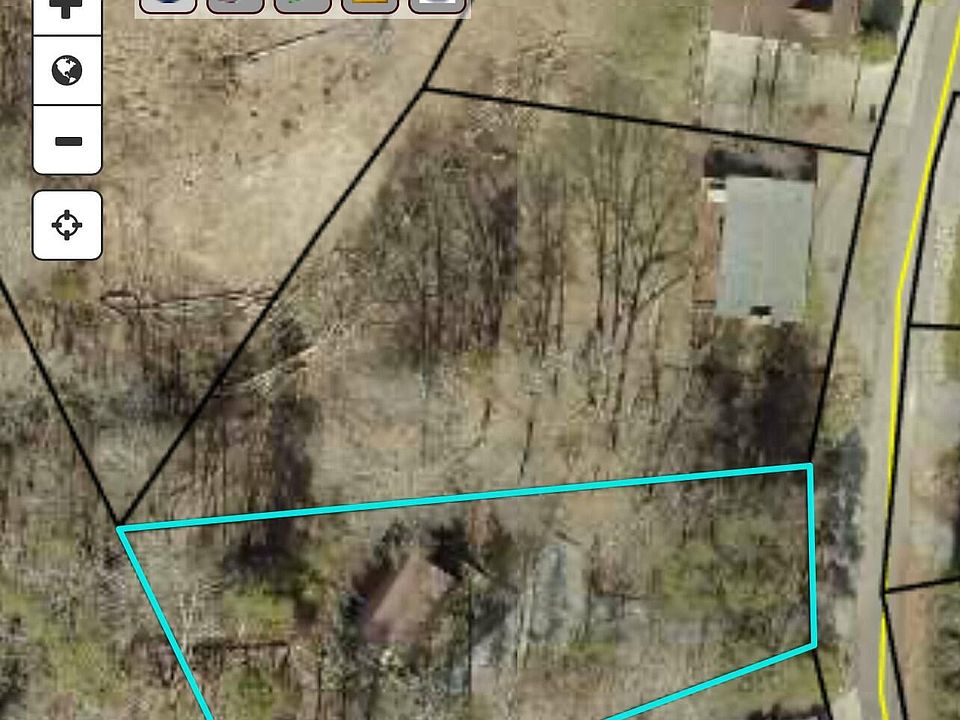Zoom out of the map

click(67, 141)
